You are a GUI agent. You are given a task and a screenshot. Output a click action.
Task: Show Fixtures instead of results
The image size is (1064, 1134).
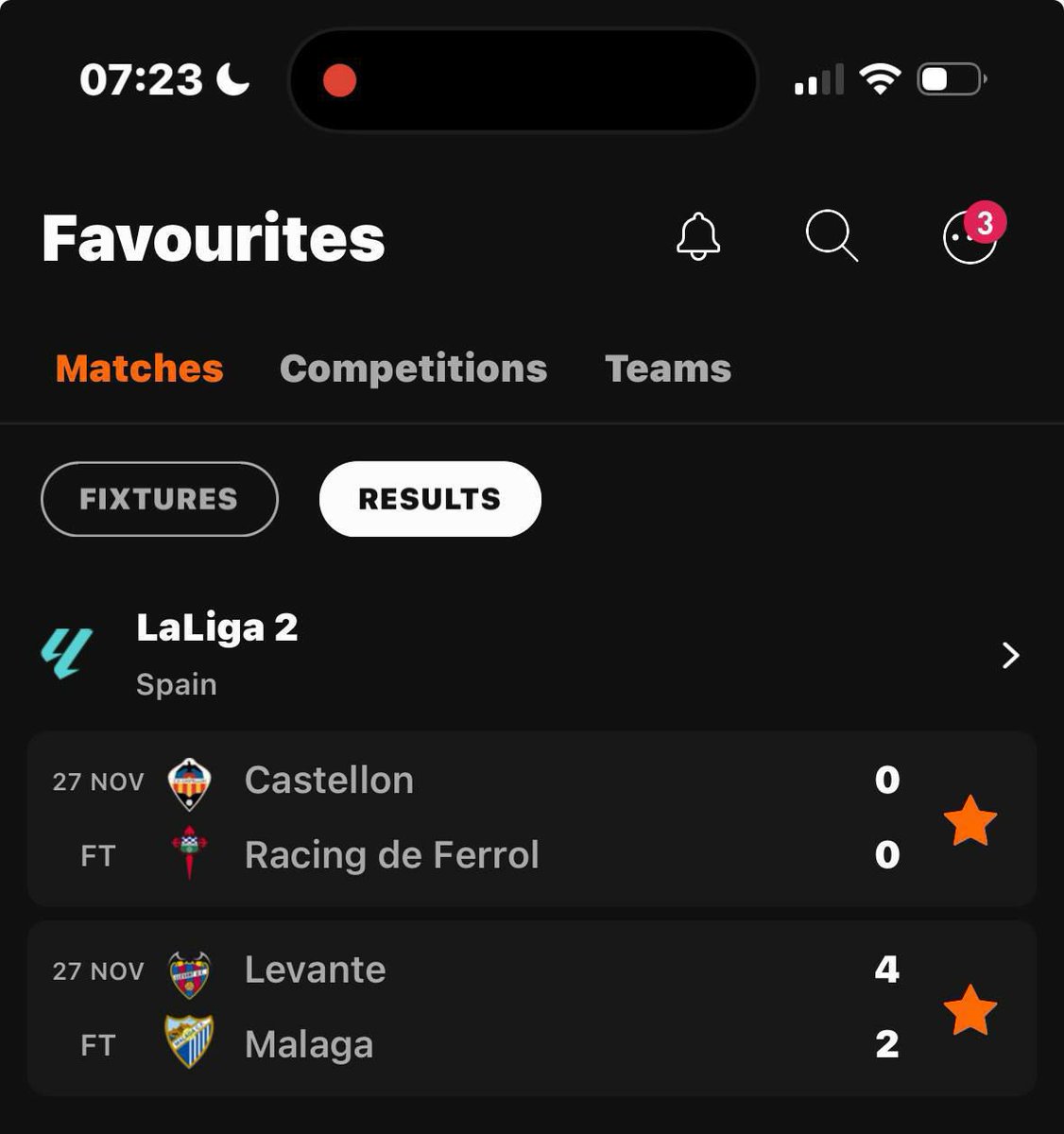tap(160, 499)
